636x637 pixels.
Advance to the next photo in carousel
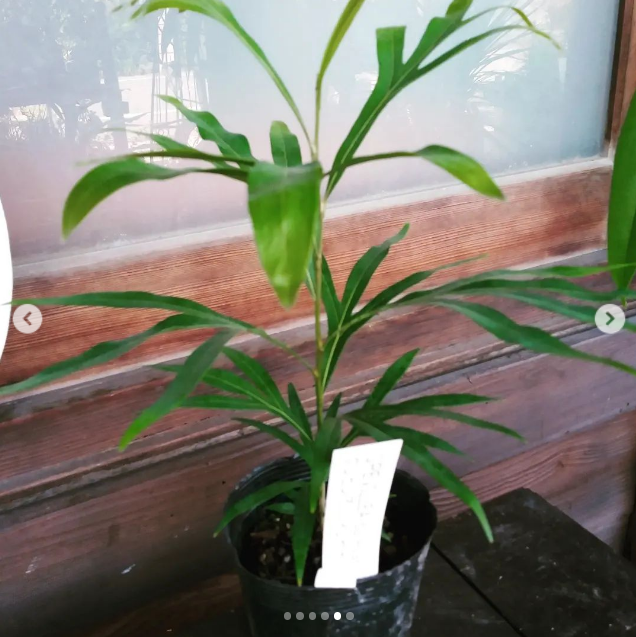click(x=609, y=319)
